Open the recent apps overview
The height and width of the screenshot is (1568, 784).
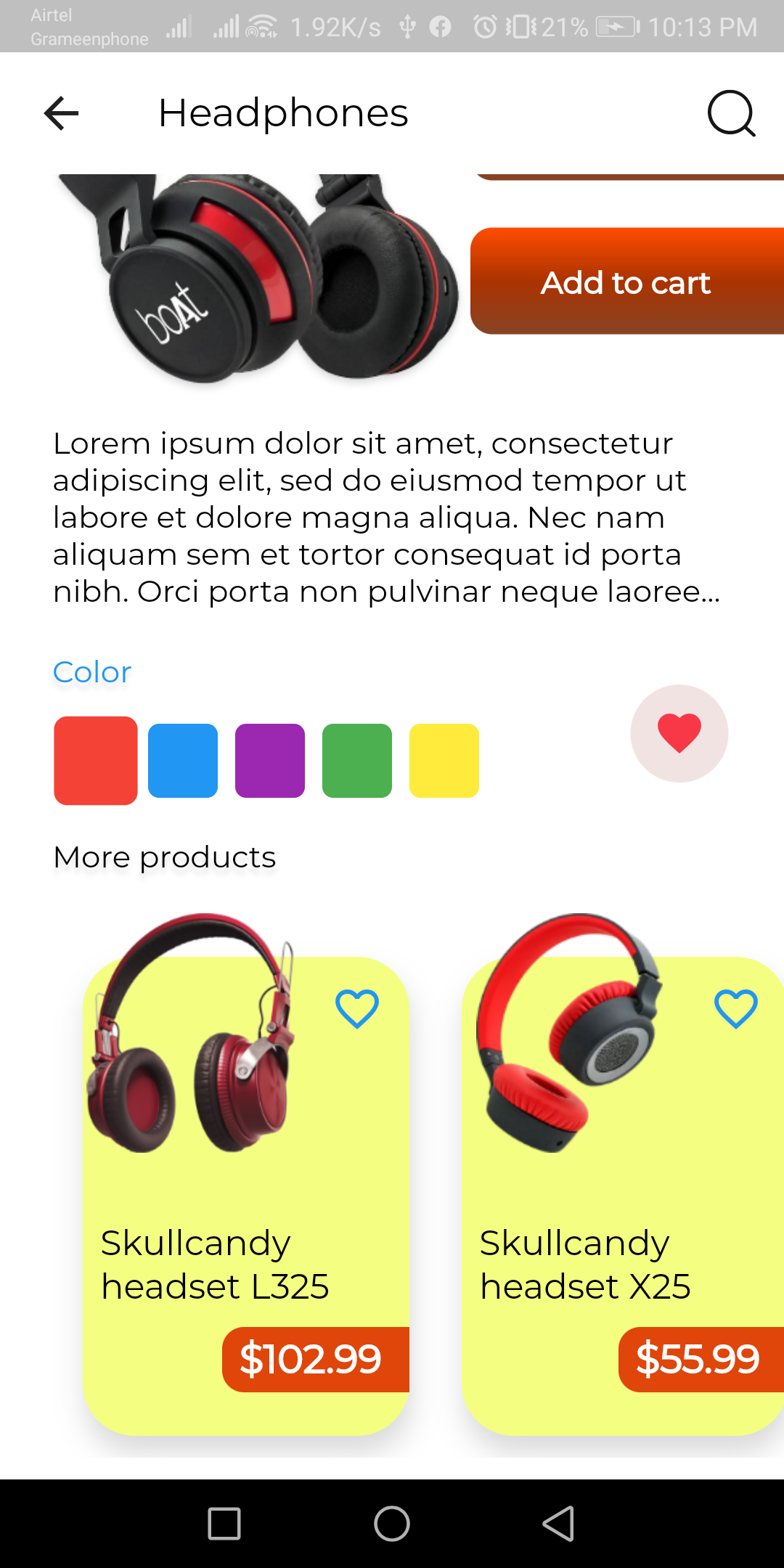[224, 1523]
